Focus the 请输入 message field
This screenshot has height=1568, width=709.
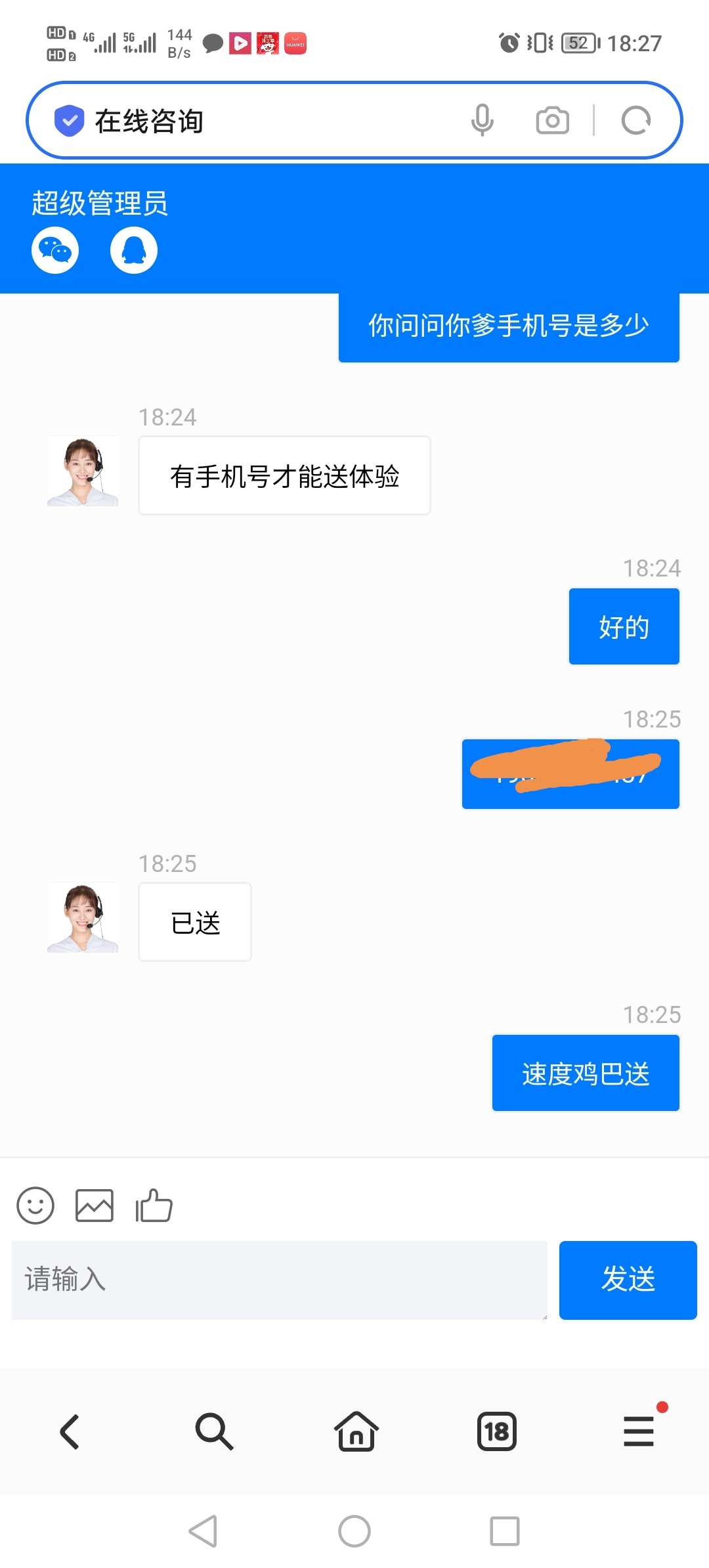[x=279, y=1280]
